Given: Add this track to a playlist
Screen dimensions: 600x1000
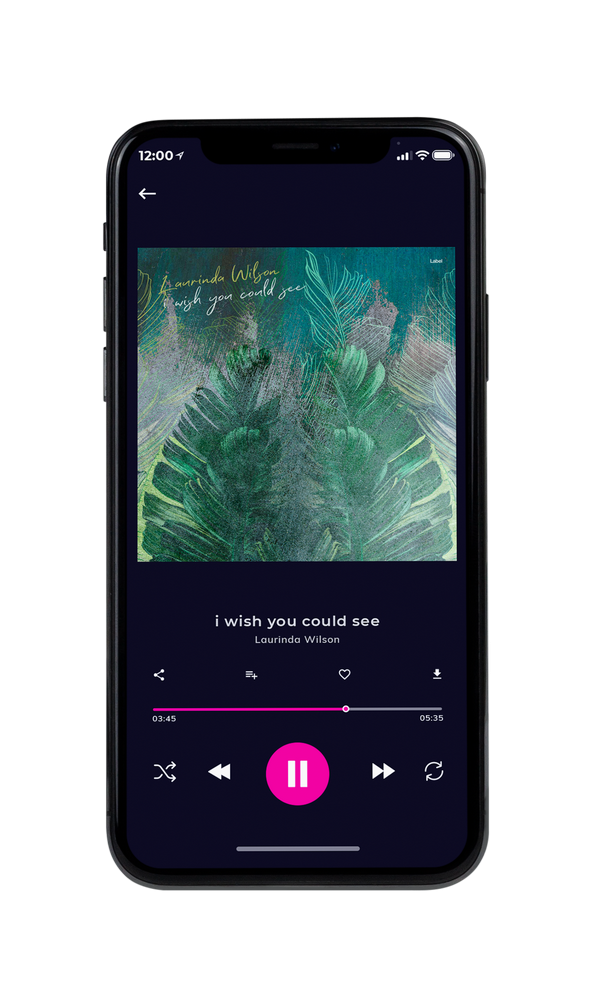Looking at the screenshot, I should (251, 675).
